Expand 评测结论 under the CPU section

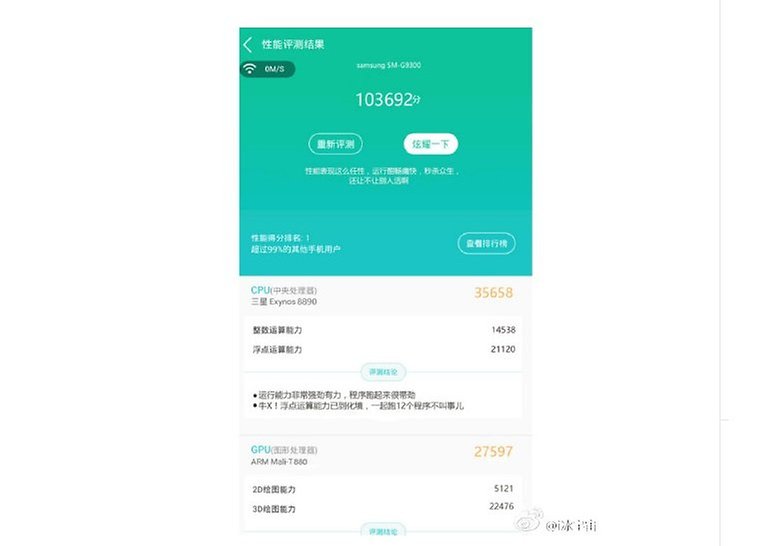tap(385, 372)
